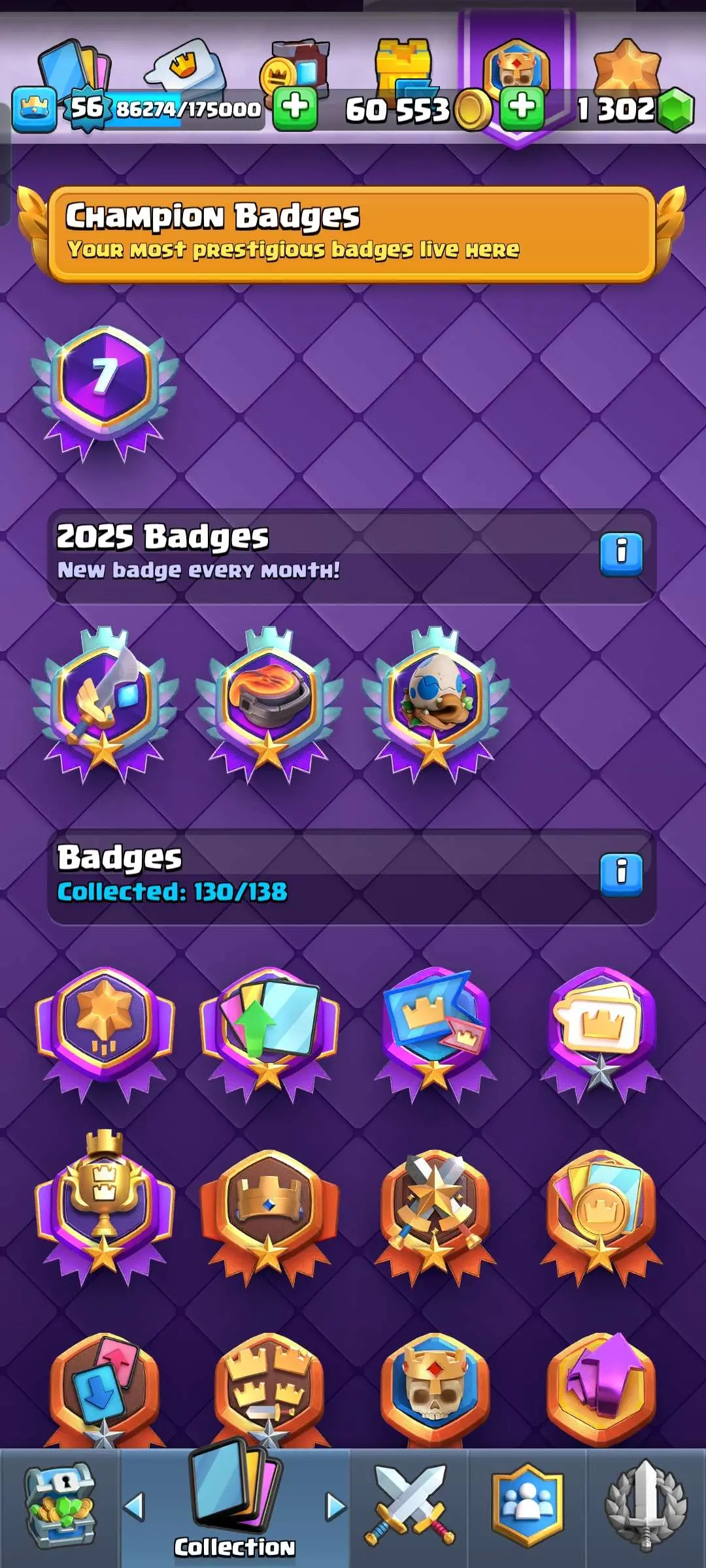Show info for Badges collected section

tap(621, 874)
